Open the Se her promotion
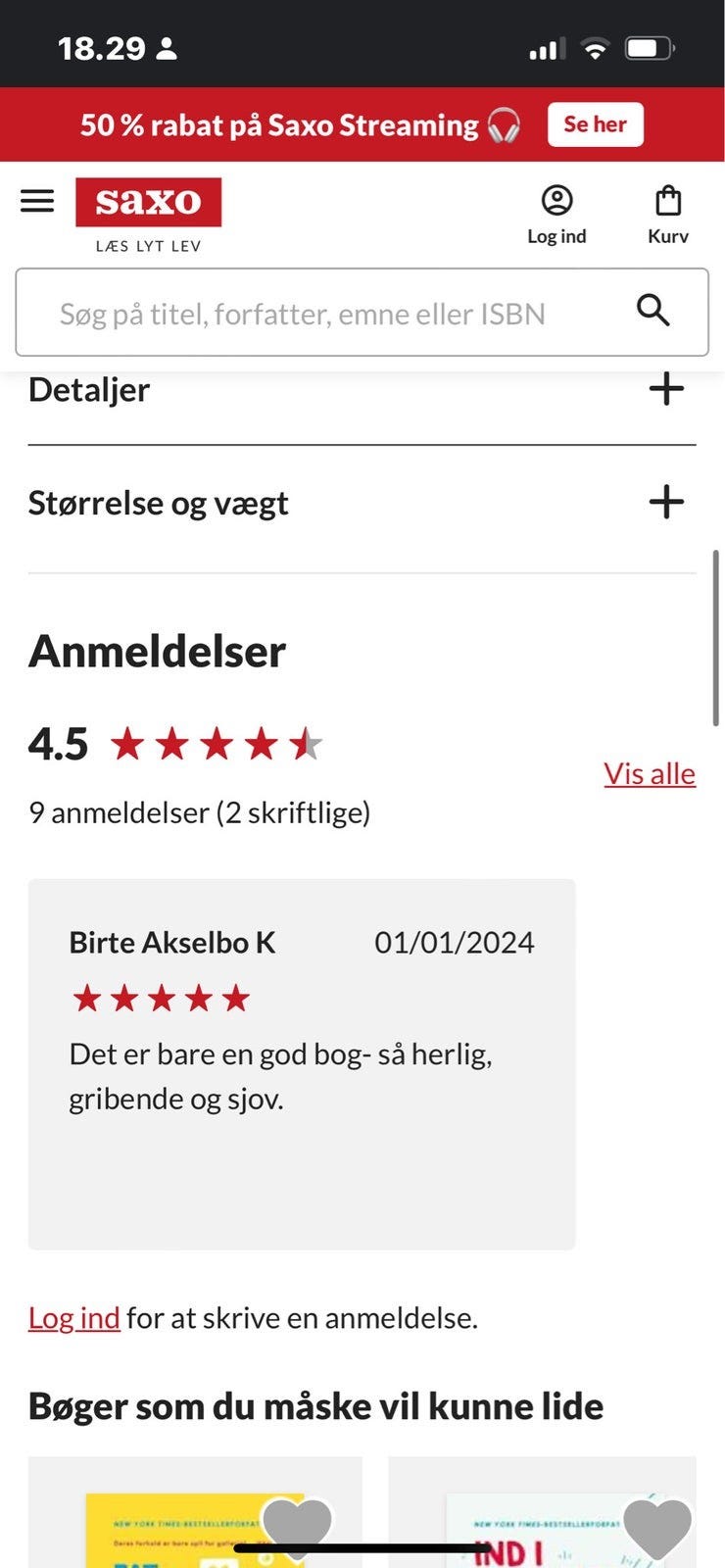The height and width of the screenshot is (1568, 725). point(595,124)
